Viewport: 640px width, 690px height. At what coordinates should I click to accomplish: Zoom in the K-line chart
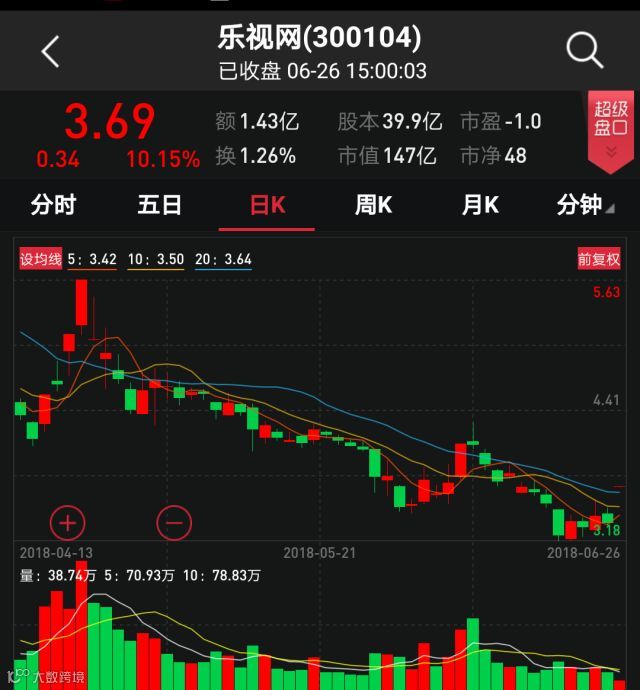pyautogui.click(x=67, y=522)
